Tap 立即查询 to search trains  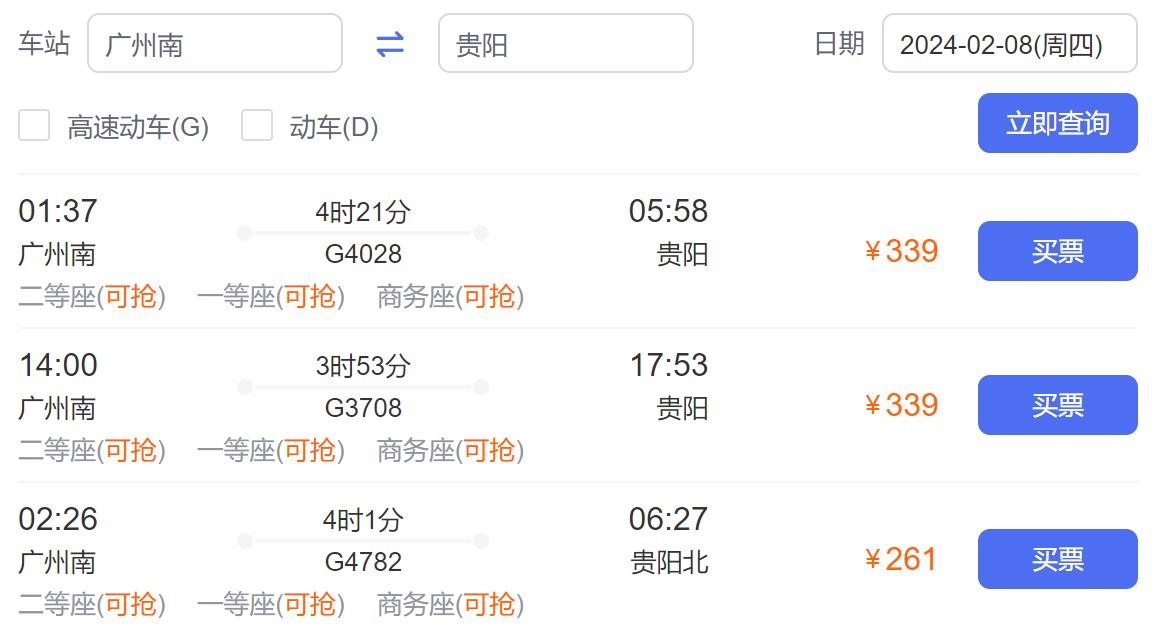coord(1057,123)
